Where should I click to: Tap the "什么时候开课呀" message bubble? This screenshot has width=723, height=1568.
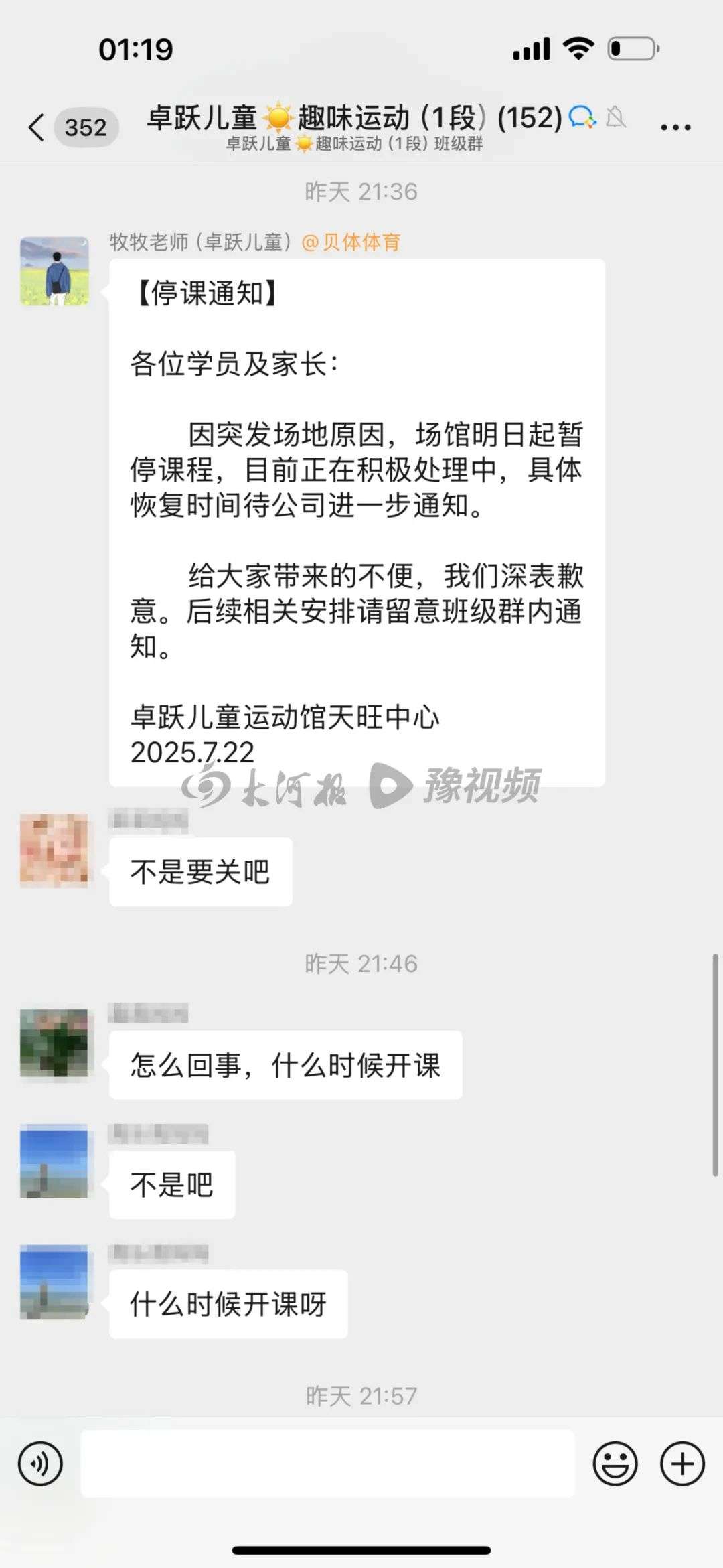228,1302
